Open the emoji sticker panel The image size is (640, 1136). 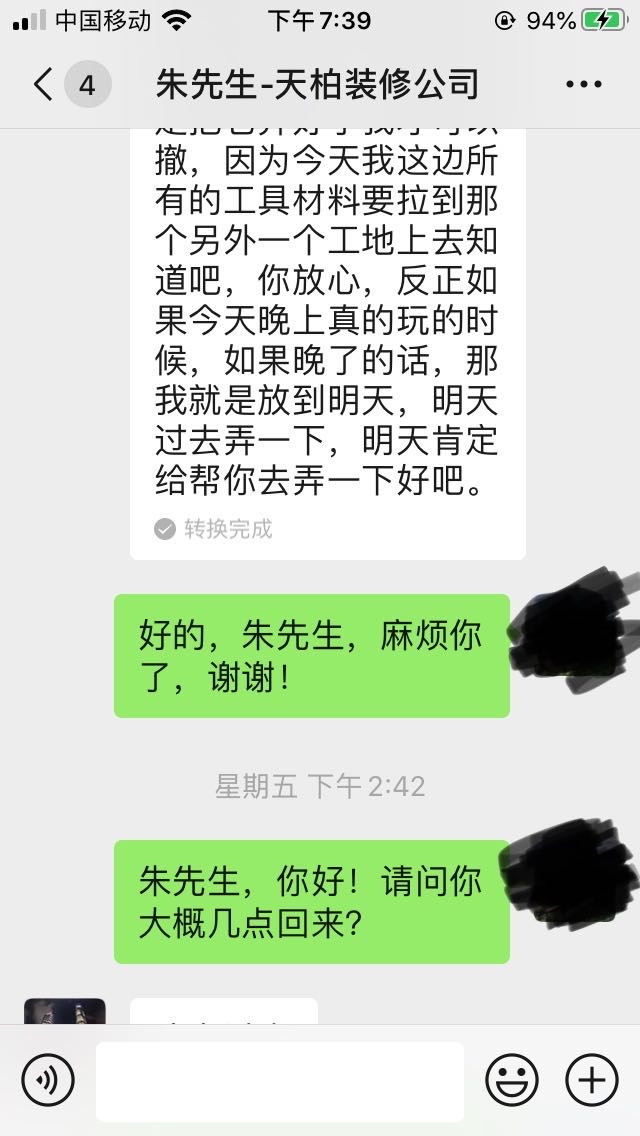[x=511, y=1080]
